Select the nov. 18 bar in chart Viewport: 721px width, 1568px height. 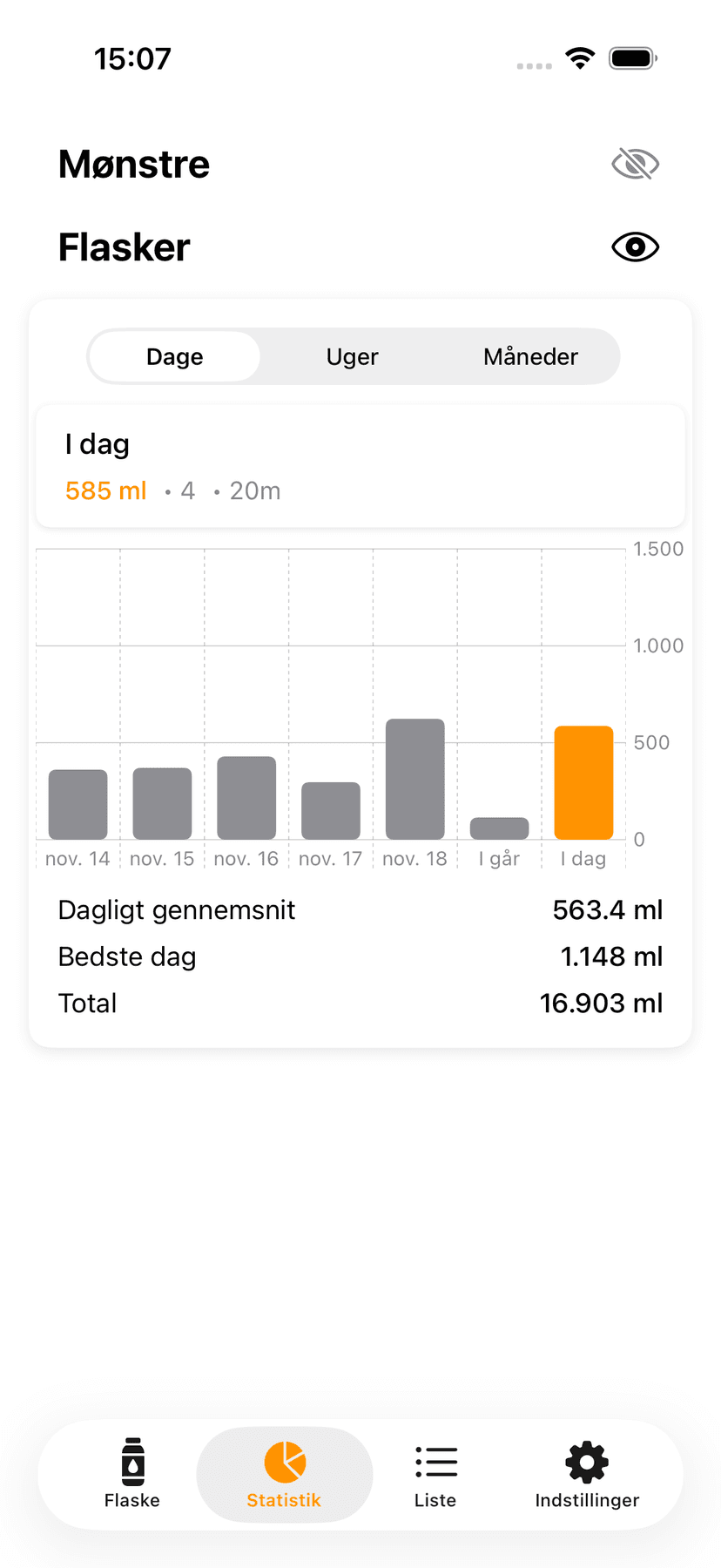coord(415,780)
